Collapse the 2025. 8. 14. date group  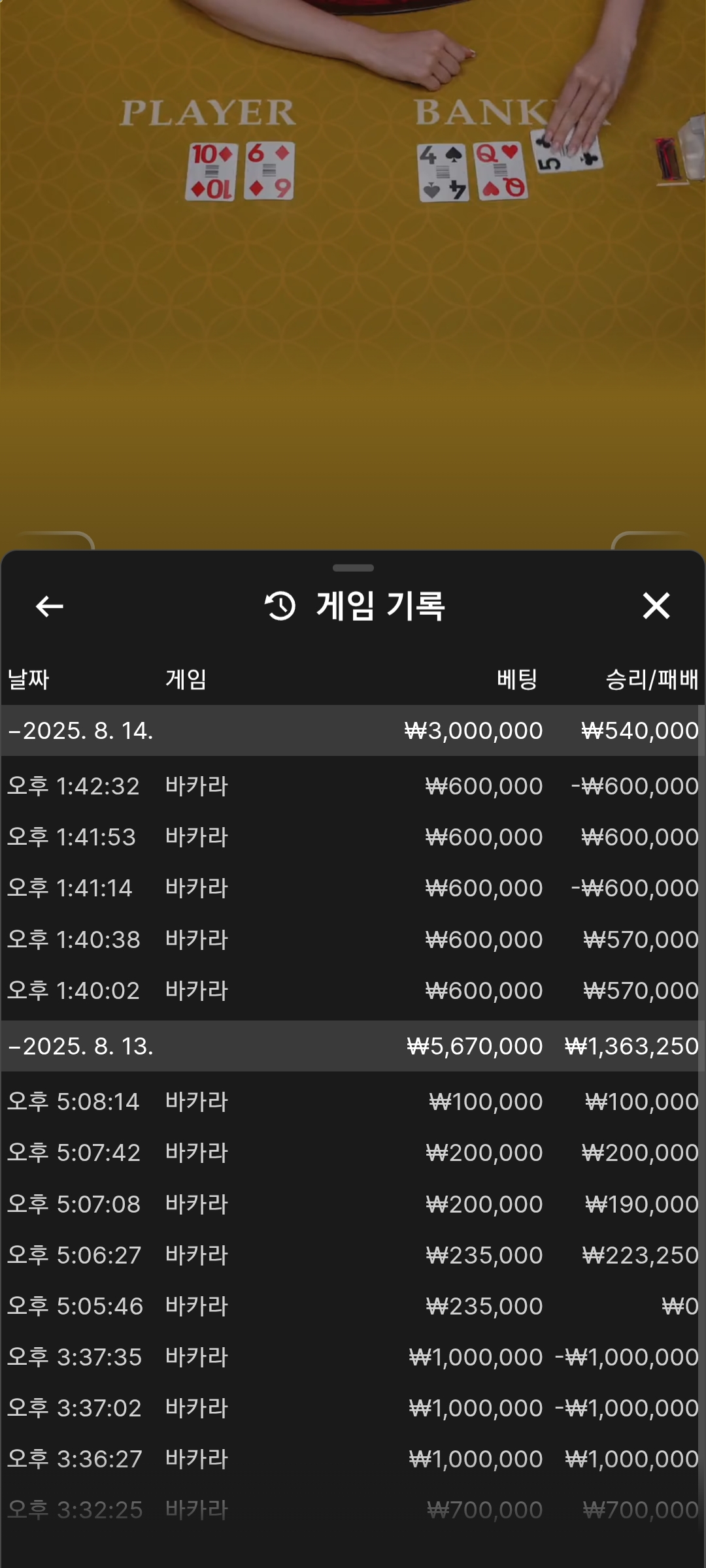pyautogui.click(x=352, y=730)
